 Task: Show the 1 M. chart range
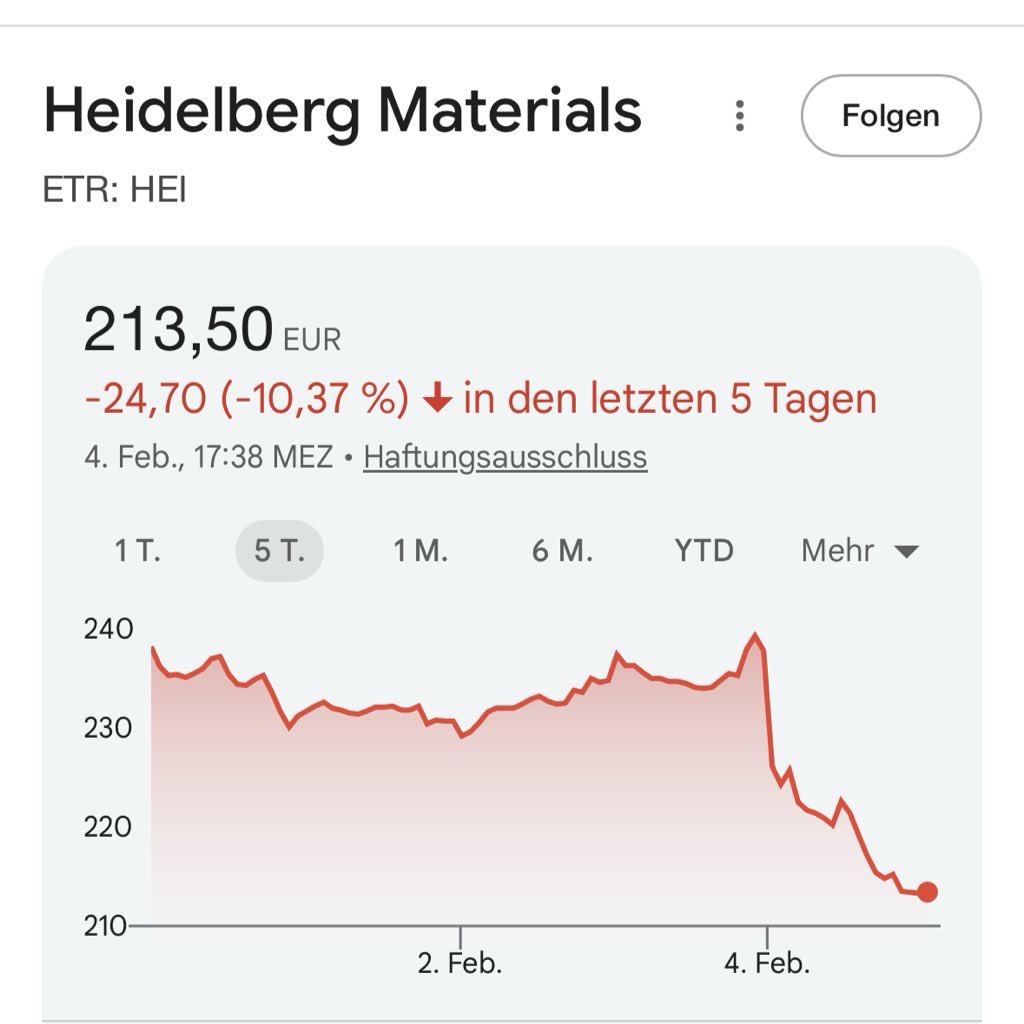tap(420, 551)
